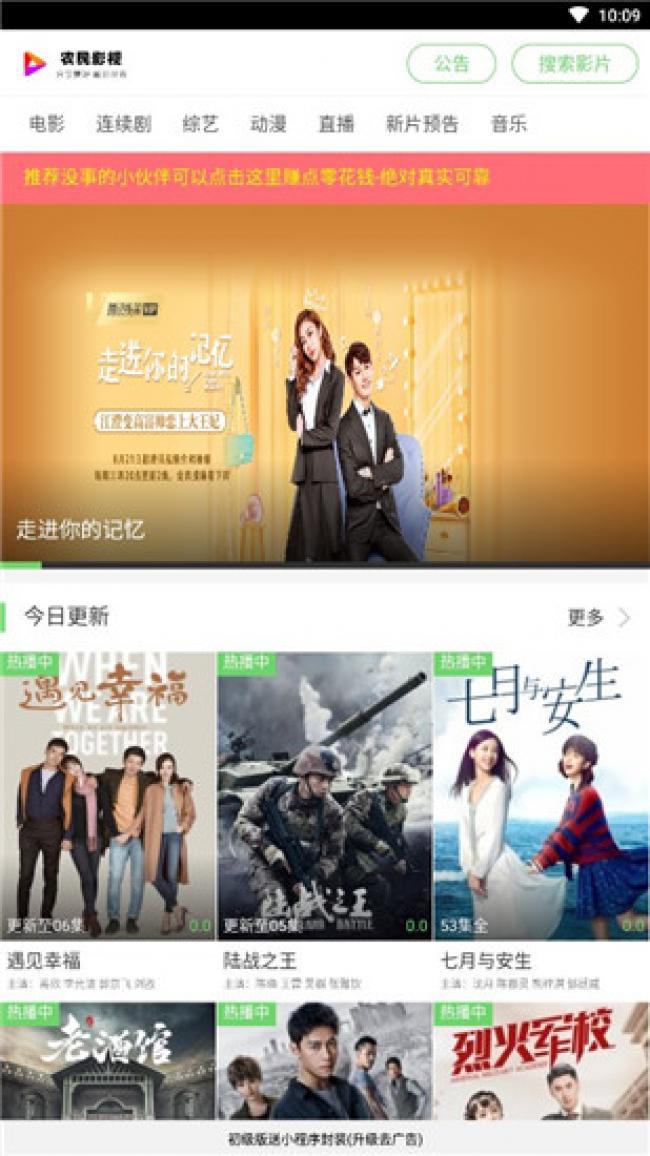Image resolution: width=650 pixels, height=1156 pixels.
Task: Switch to the 音乐 tab
Action: click(x=508, y=125)
